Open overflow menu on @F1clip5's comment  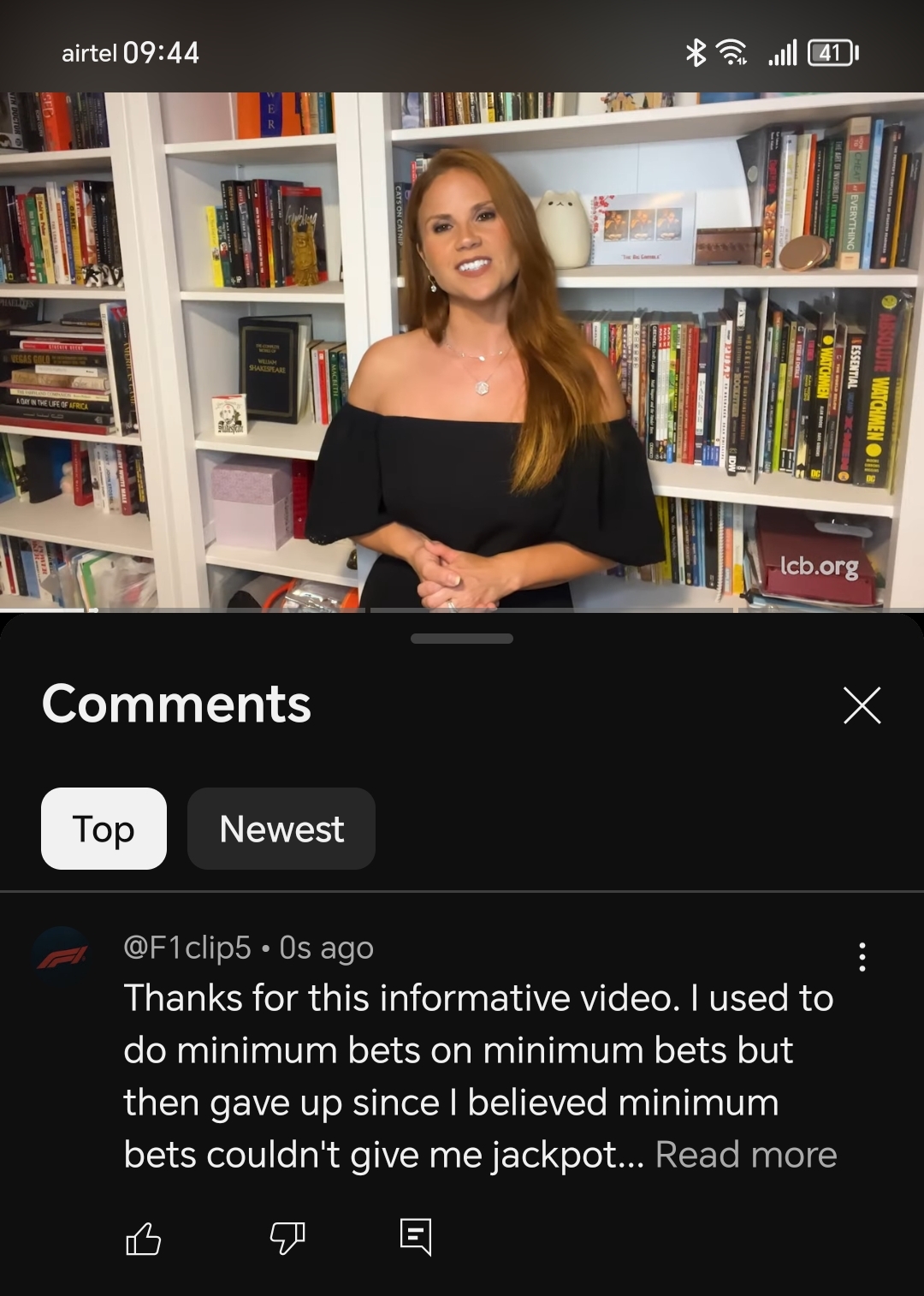coord(862,957)
